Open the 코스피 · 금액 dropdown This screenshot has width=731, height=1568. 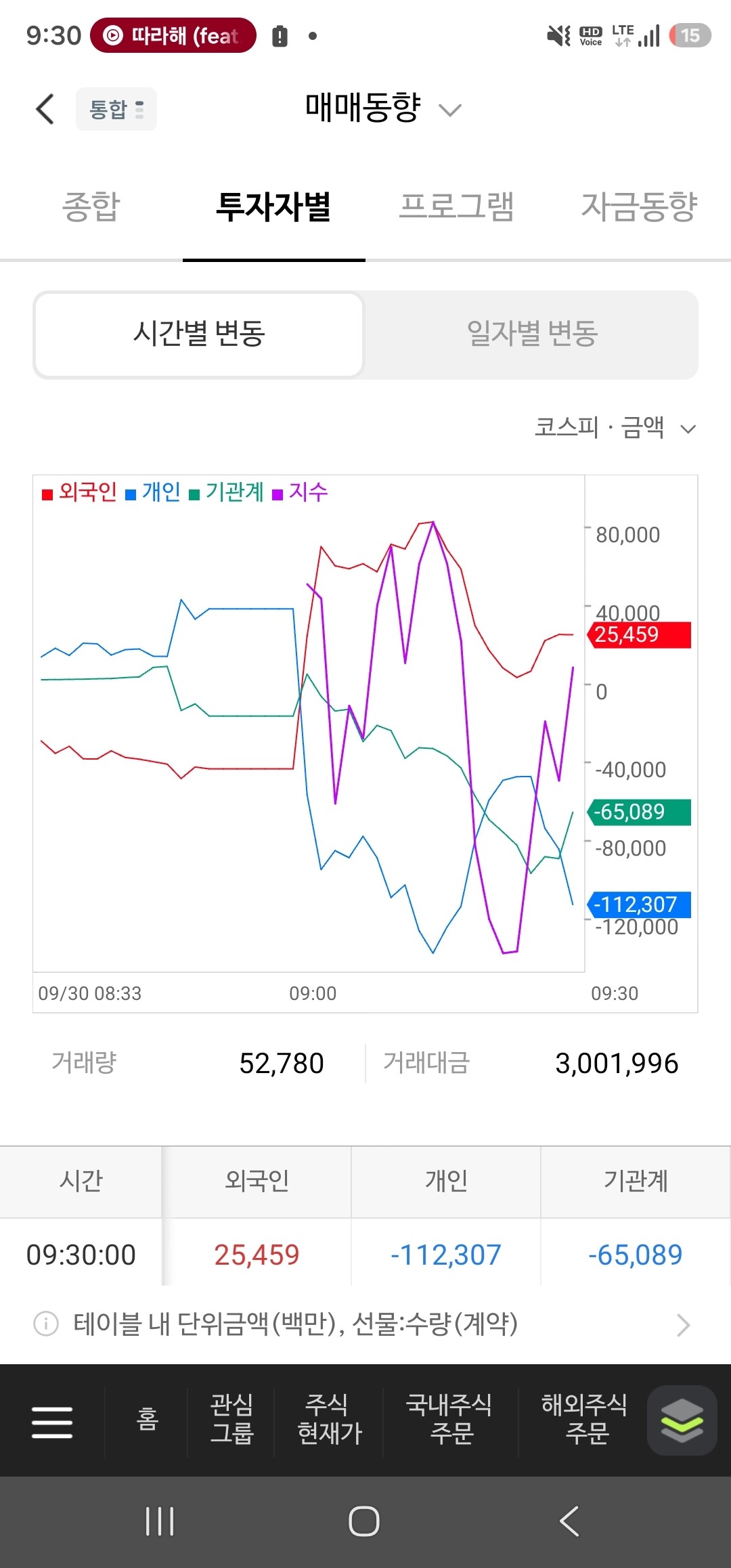coord(615,428)
